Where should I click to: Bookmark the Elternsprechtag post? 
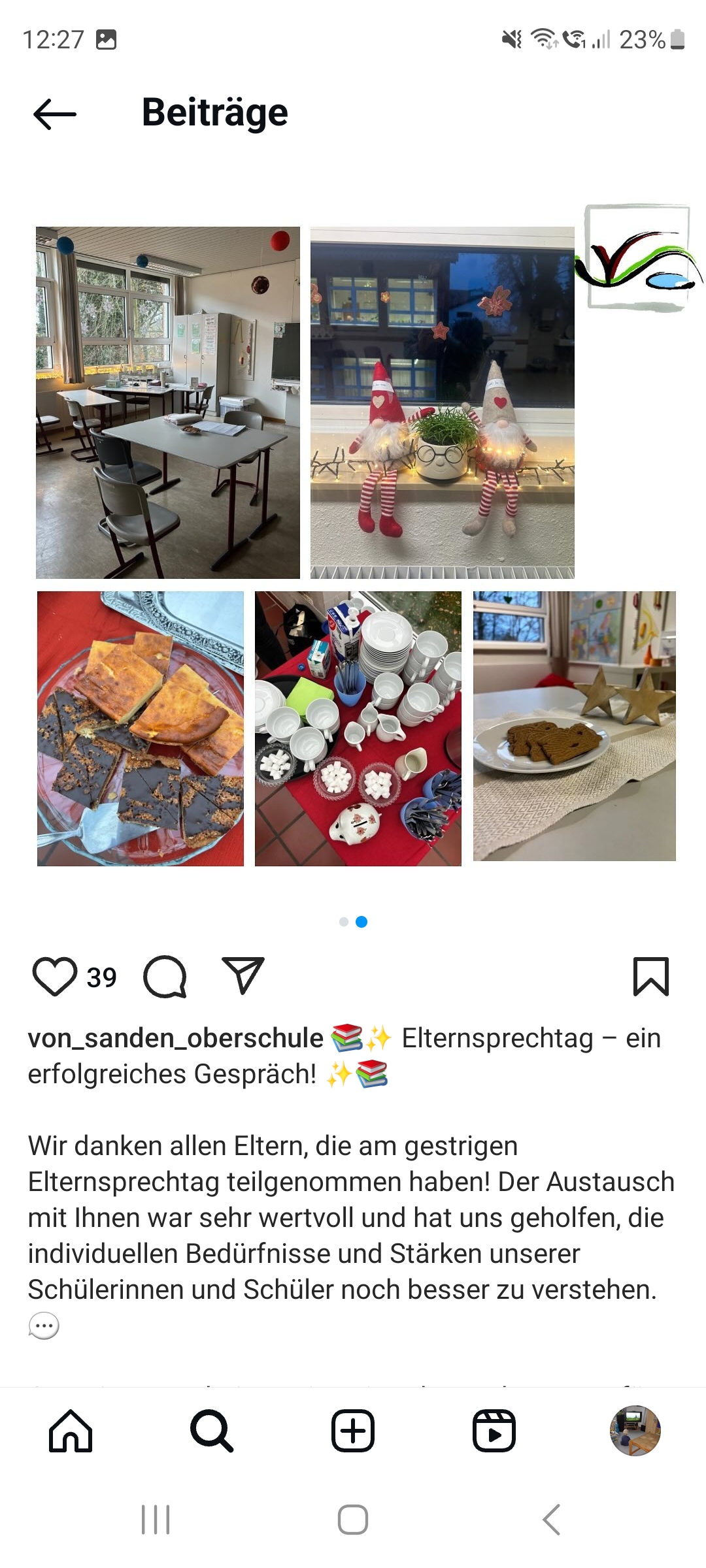651,977
